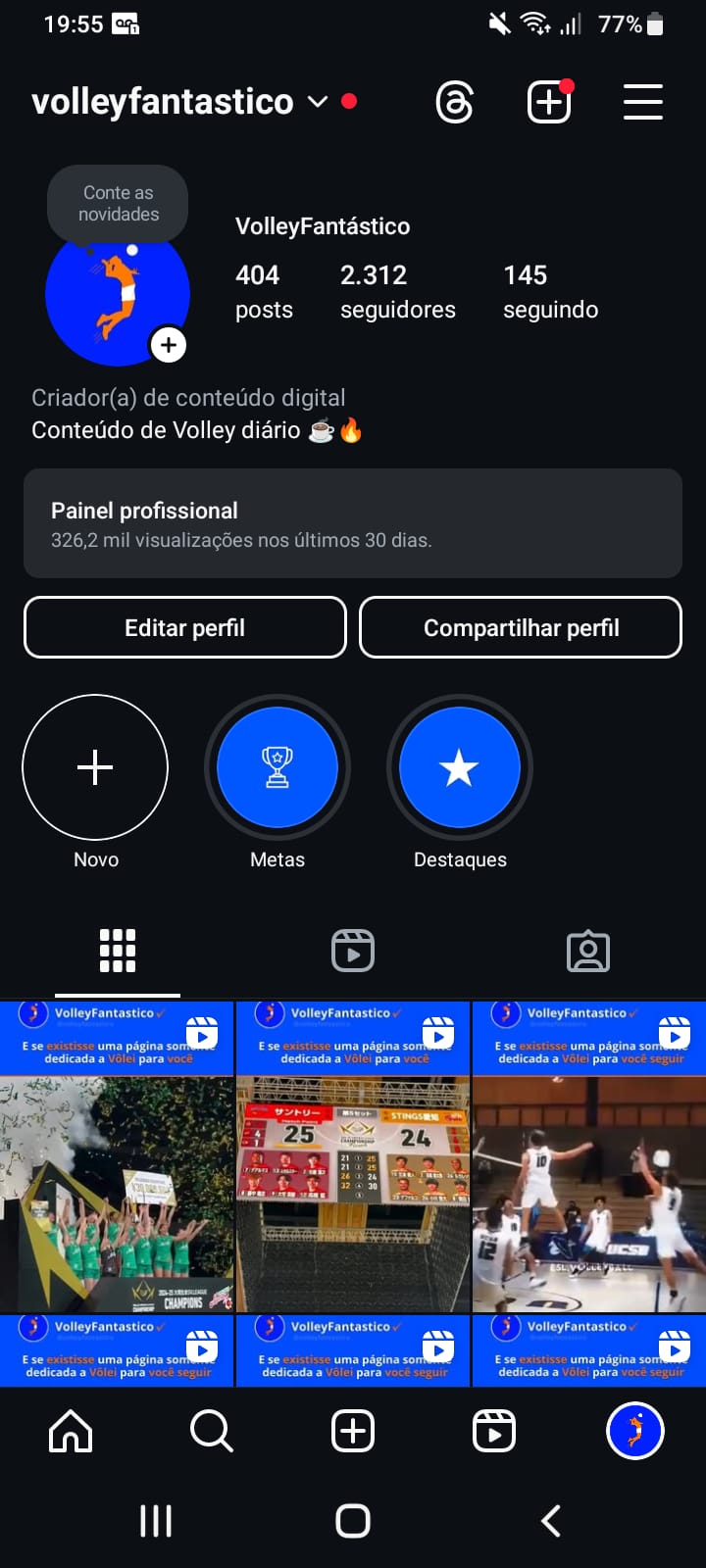Image resolution: width=706 pixels, height=1568 pixels.
Task: Create a new post via the plus icon
Action: [548, 101]
